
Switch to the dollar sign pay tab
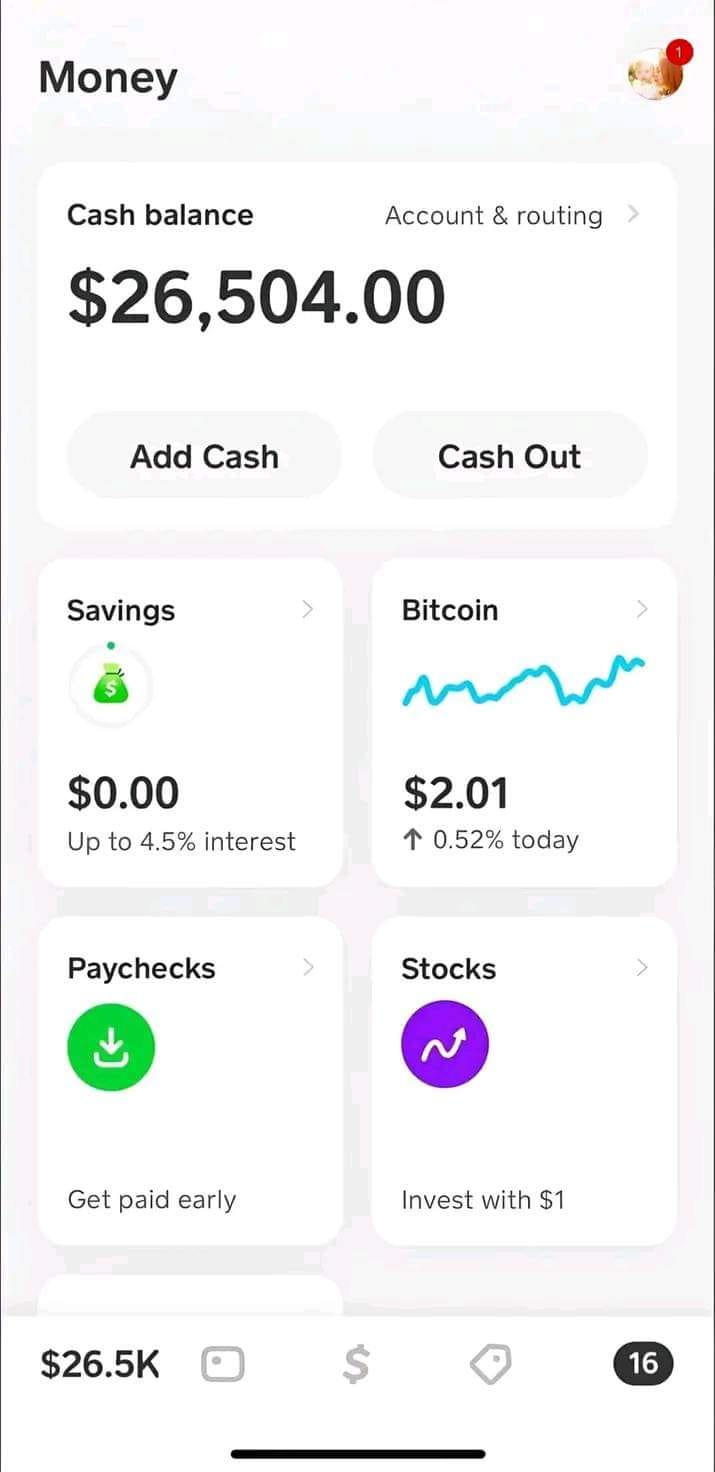click(x=356, y=1364)
